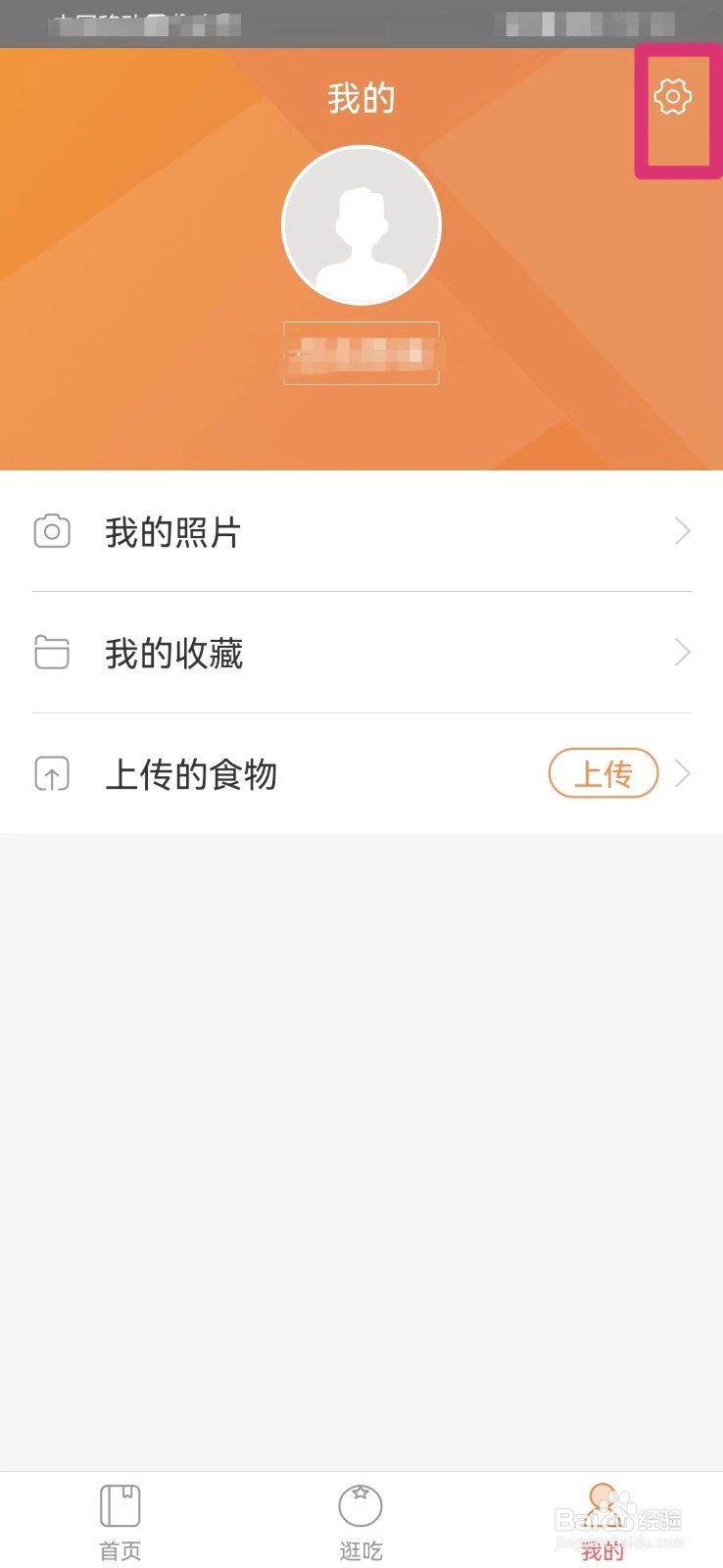This screenshot has height=1568, width=723.
Task: Tap the profile avatar picture
Action: (x=361, y=225)
